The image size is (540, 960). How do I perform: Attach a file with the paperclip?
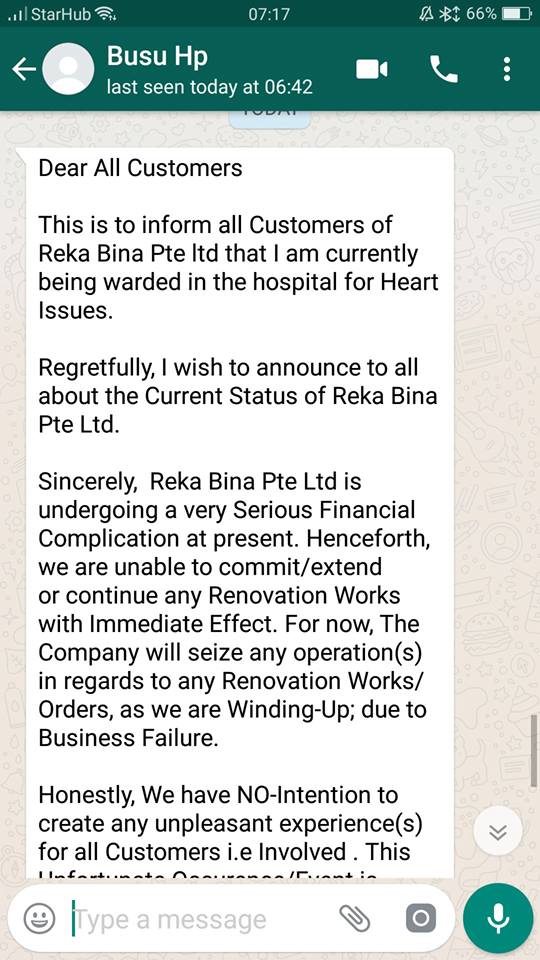pos(355,918)
